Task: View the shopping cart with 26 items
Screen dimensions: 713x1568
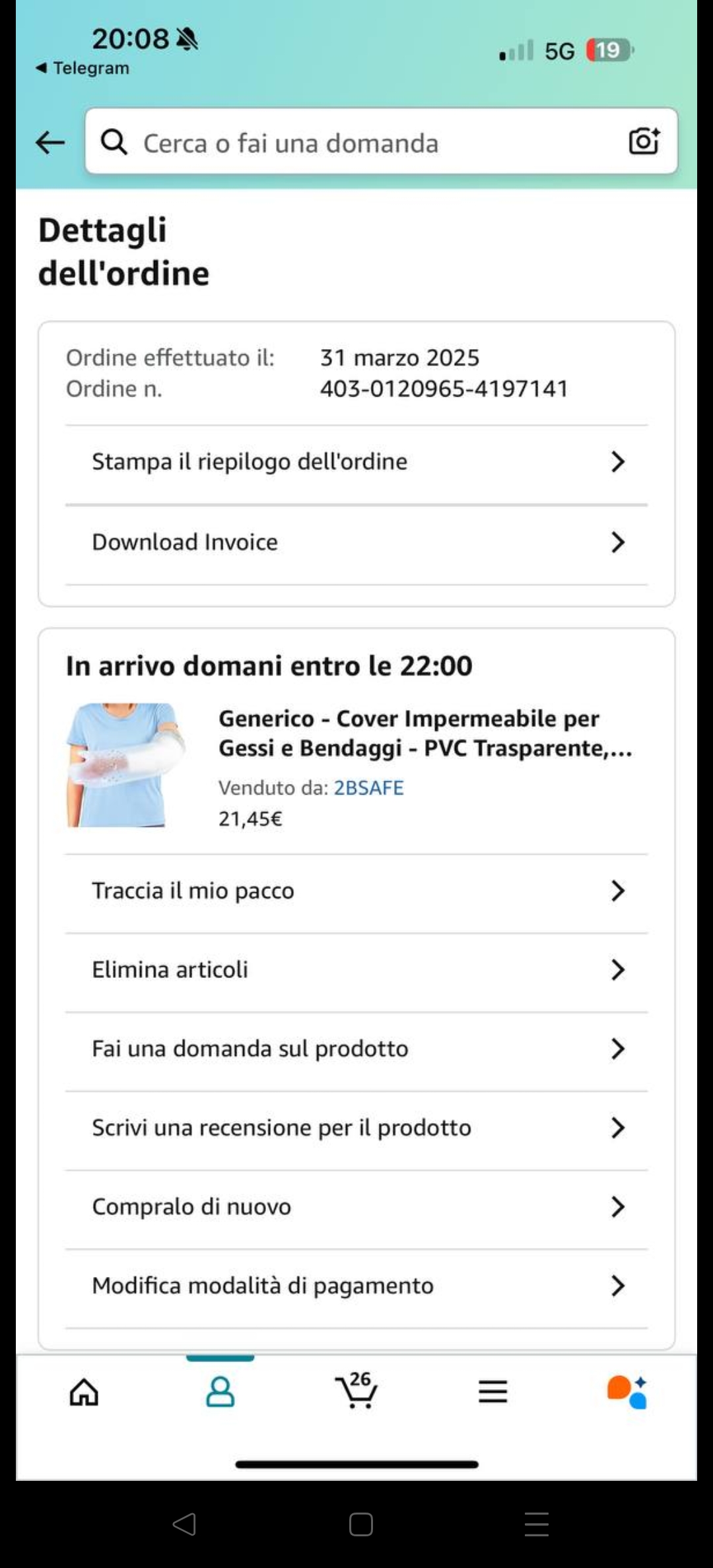Action: [x=356, y=1391]
